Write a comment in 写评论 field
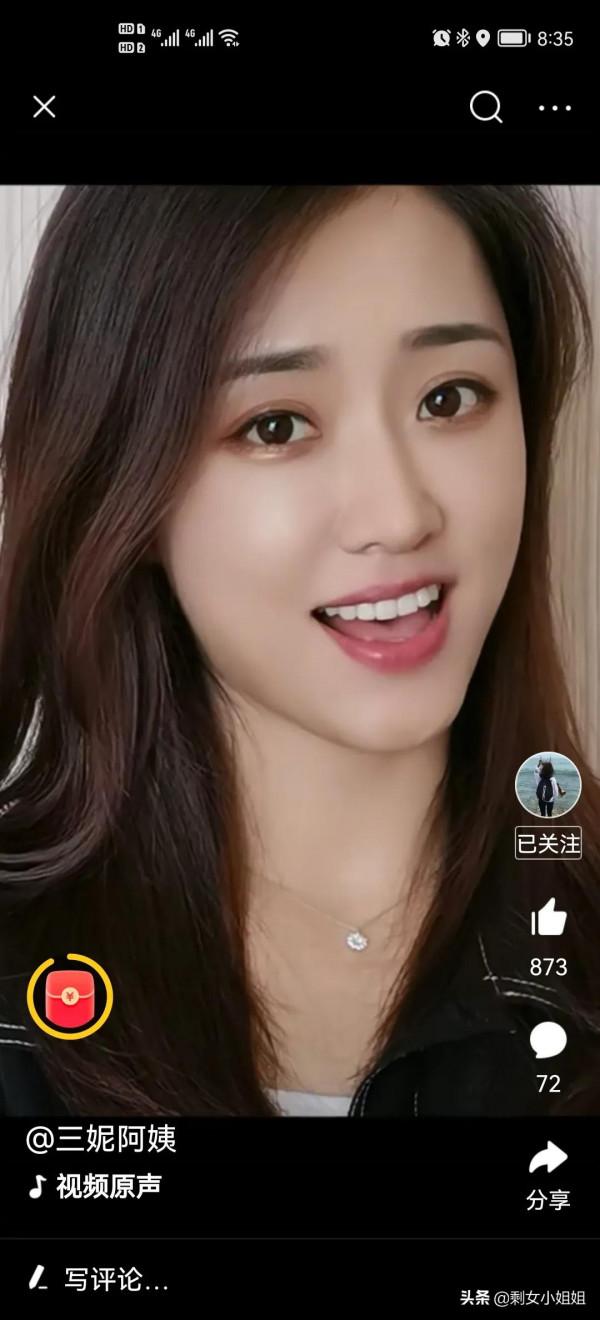The height and width of the screenshot is (1320, 600). (x=116, y=1279)
